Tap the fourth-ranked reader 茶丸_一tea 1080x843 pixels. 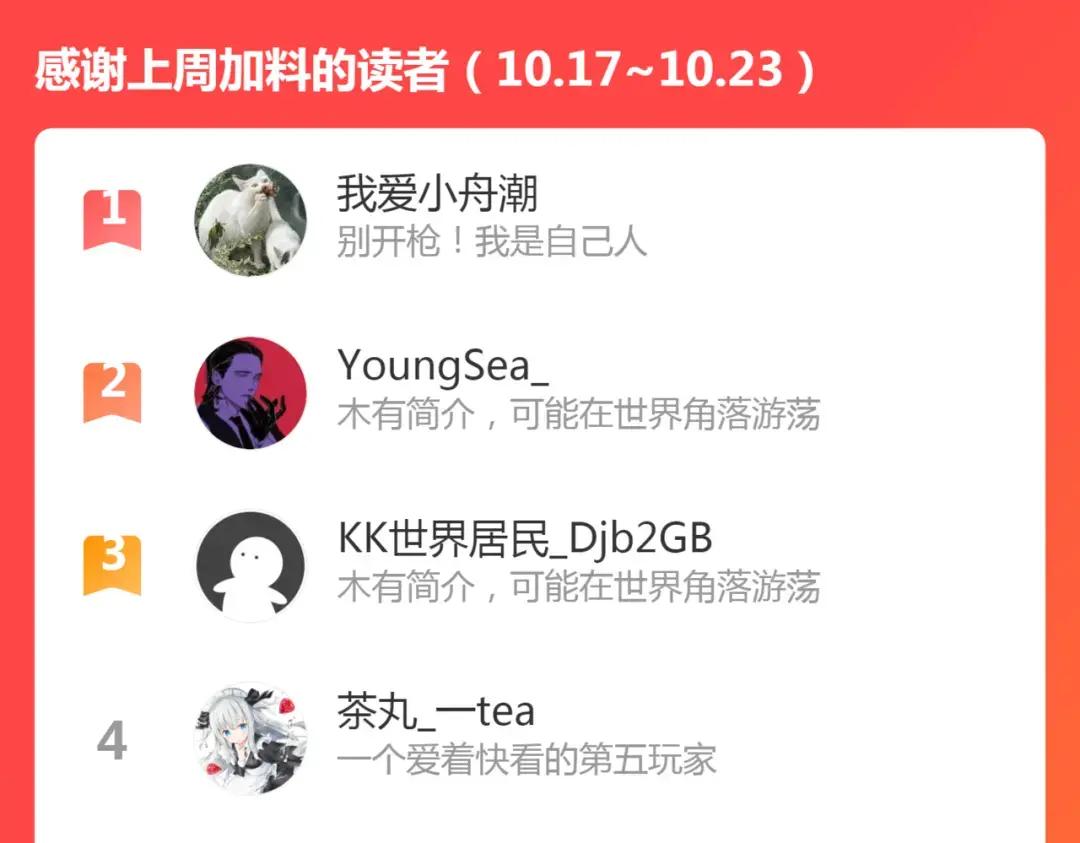coord(435,712)
